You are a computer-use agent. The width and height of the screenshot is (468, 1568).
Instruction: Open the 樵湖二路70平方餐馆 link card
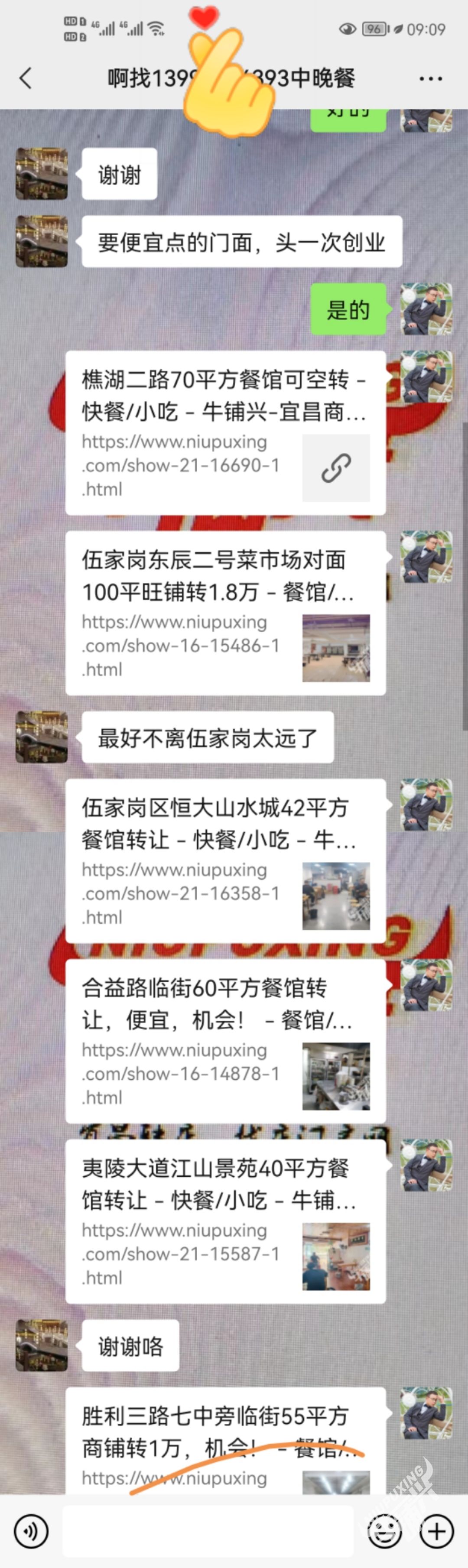pos(225,433)
